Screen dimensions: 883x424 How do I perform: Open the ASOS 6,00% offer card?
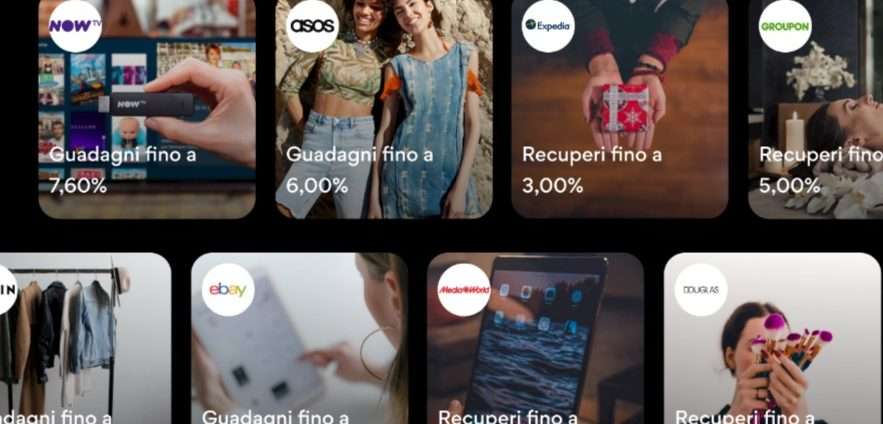click(x=383, y=110)
